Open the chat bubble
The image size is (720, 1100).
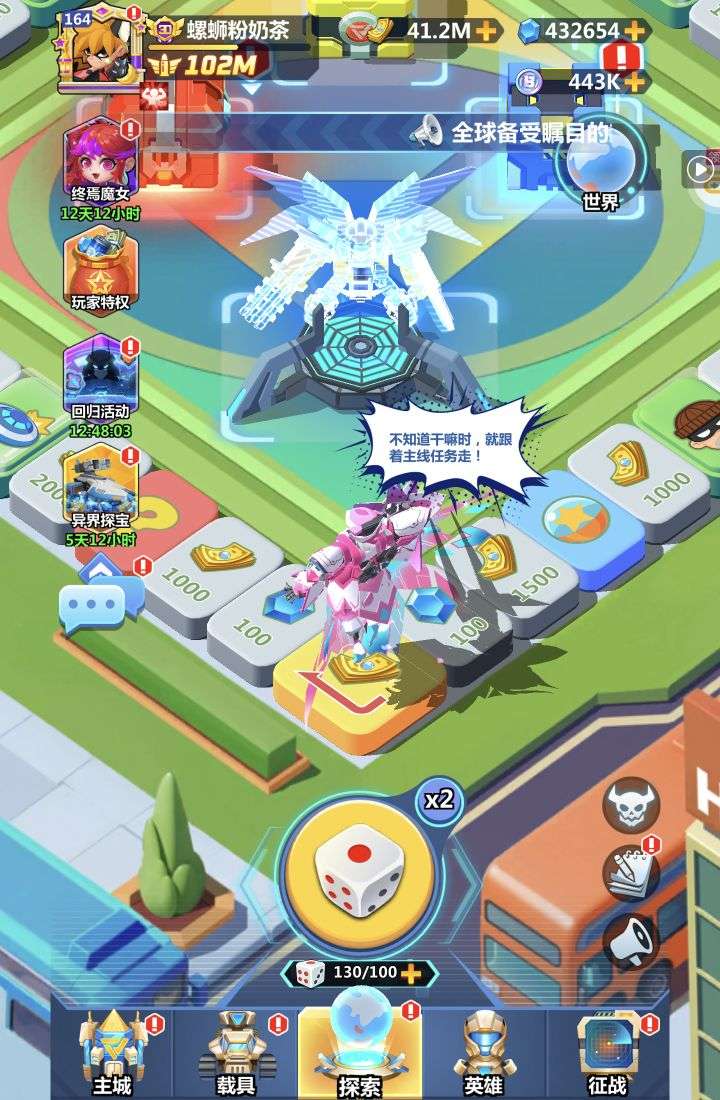click(92, 608)
